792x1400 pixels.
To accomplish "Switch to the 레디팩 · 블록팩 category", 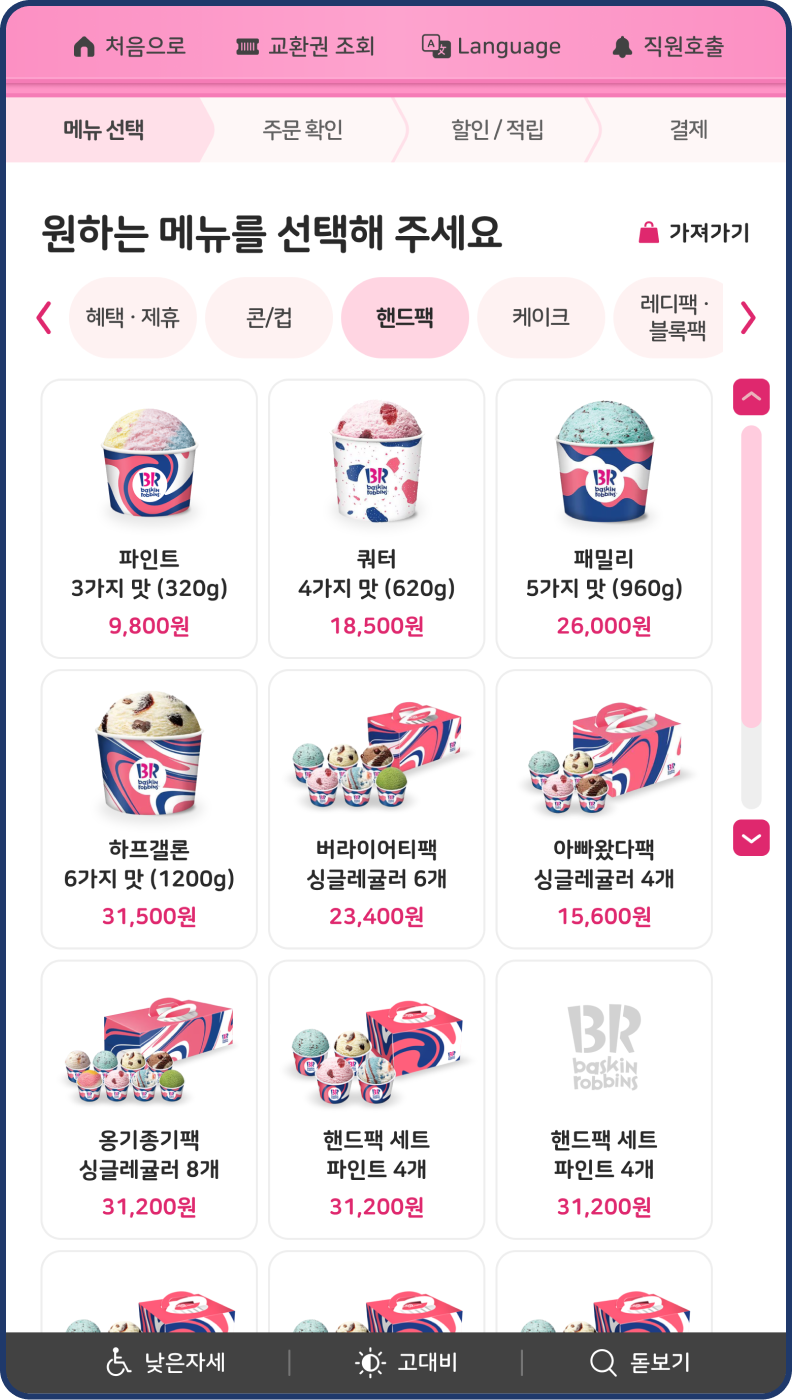I will point(670,318).
